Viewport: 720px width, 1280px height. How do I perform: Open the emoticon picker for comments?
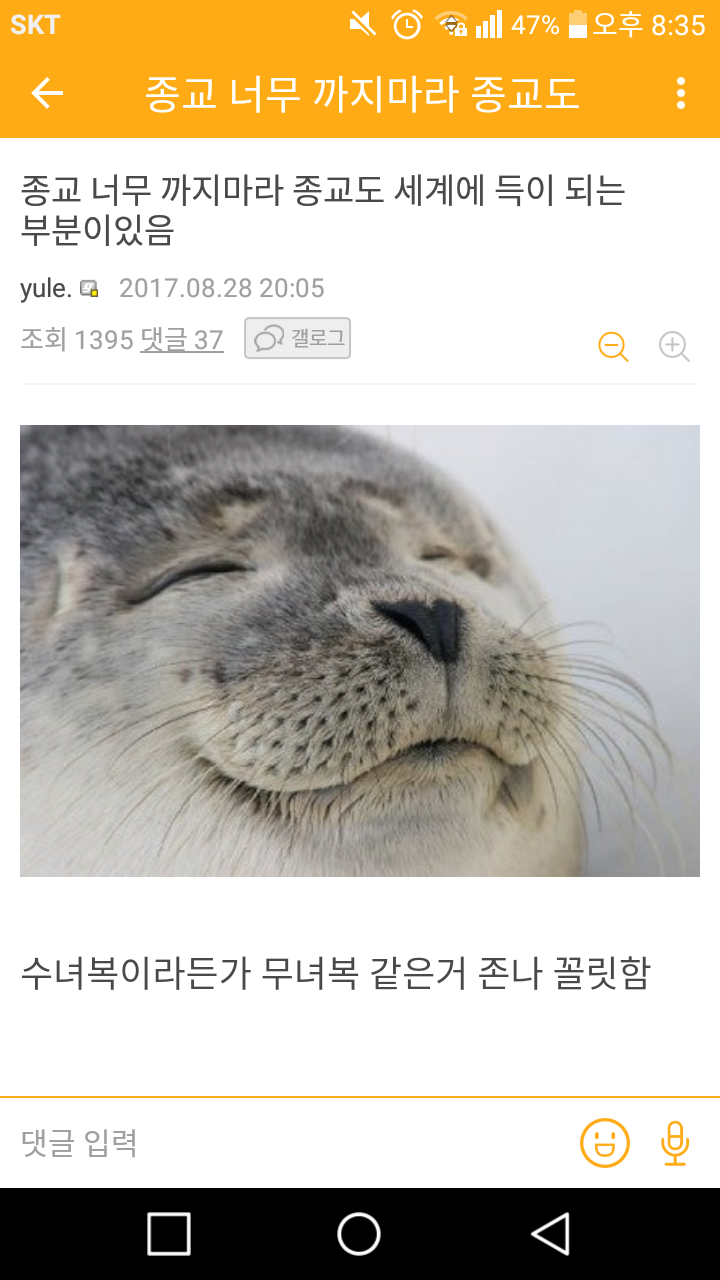[x=605, y=1142]
